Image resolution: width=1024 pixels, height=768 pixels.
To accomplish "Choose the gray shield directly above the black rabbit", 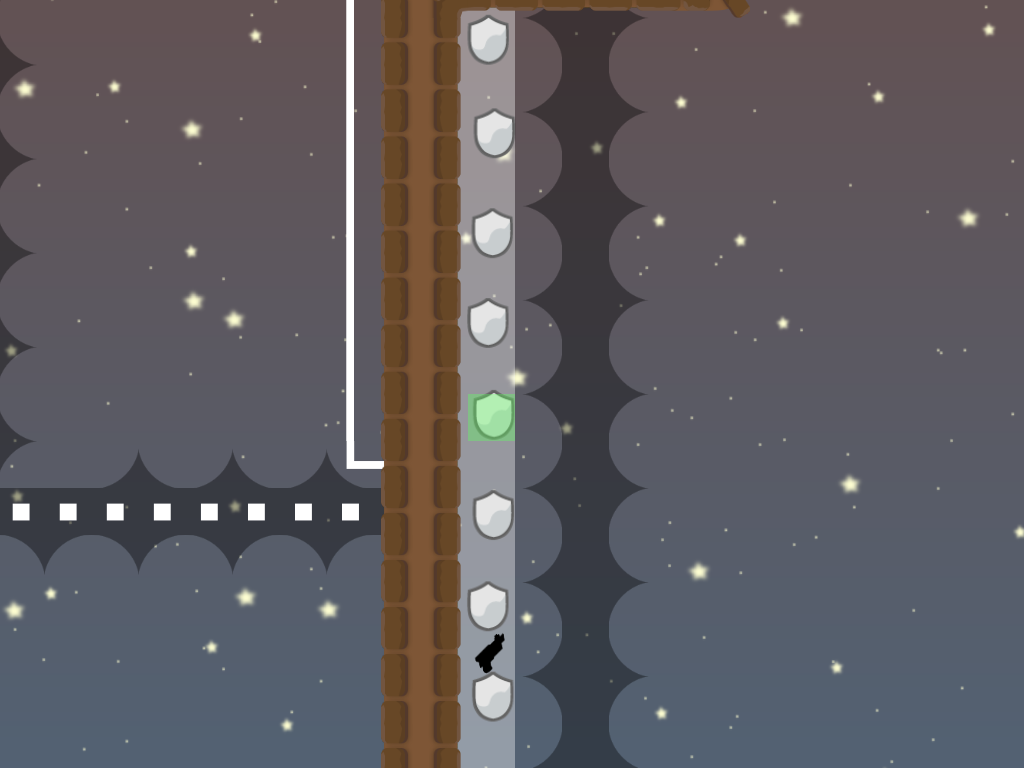I will coord(488,606).
